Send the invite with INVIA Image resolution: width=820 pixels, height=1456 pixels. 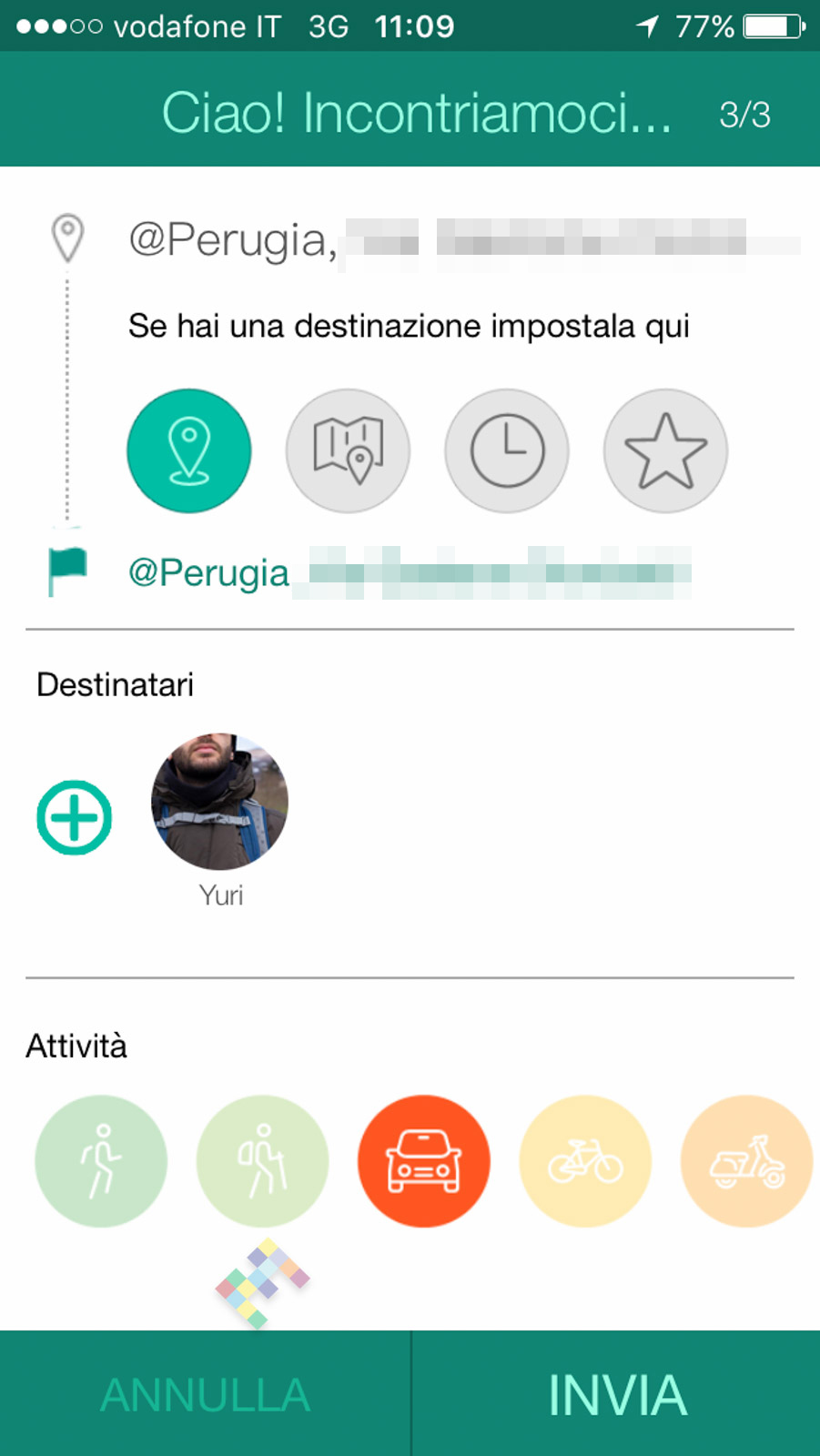tap(616, 1394)
